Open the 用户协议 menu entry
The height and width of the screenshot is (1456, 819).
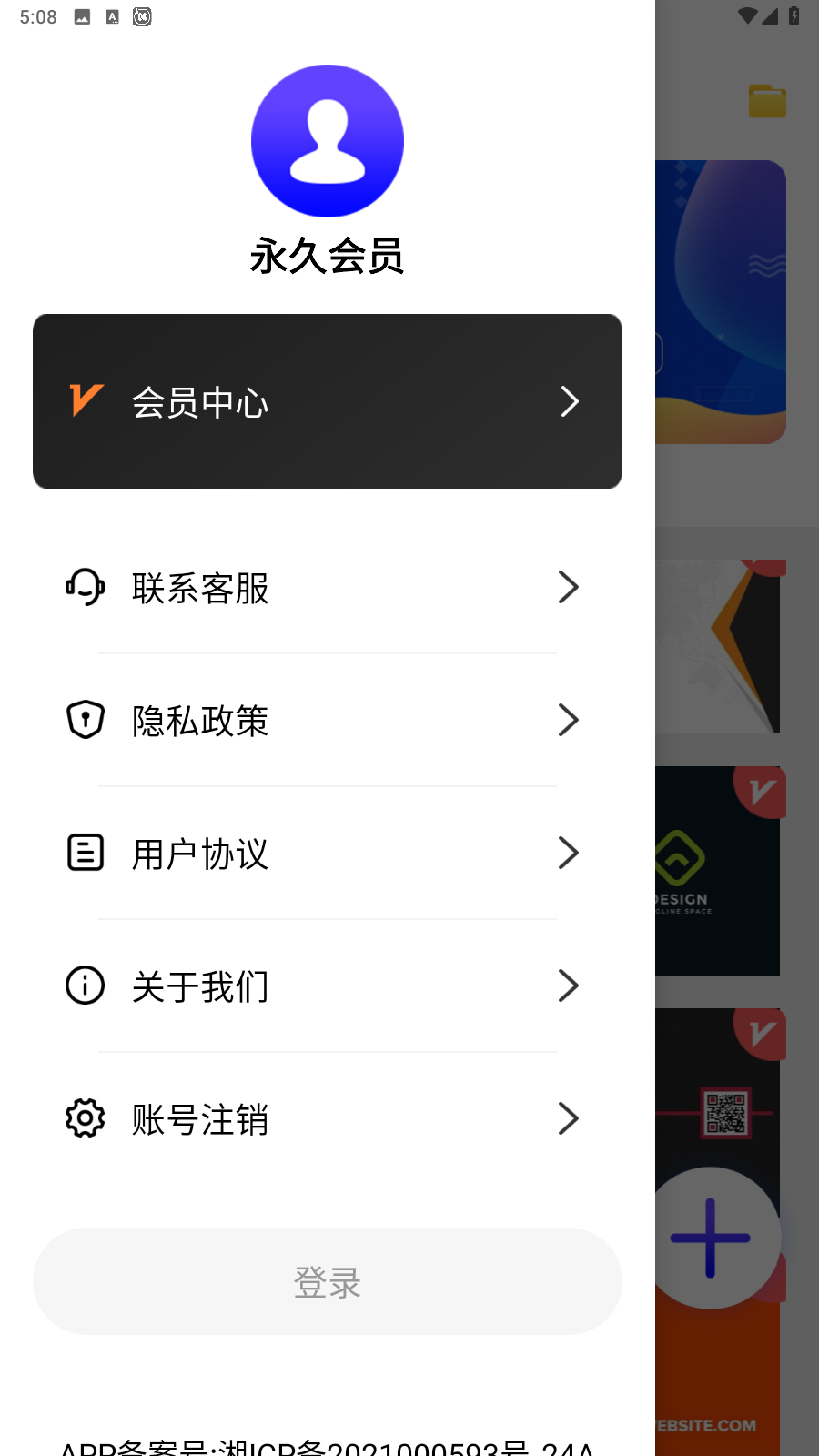click(199, 853)
